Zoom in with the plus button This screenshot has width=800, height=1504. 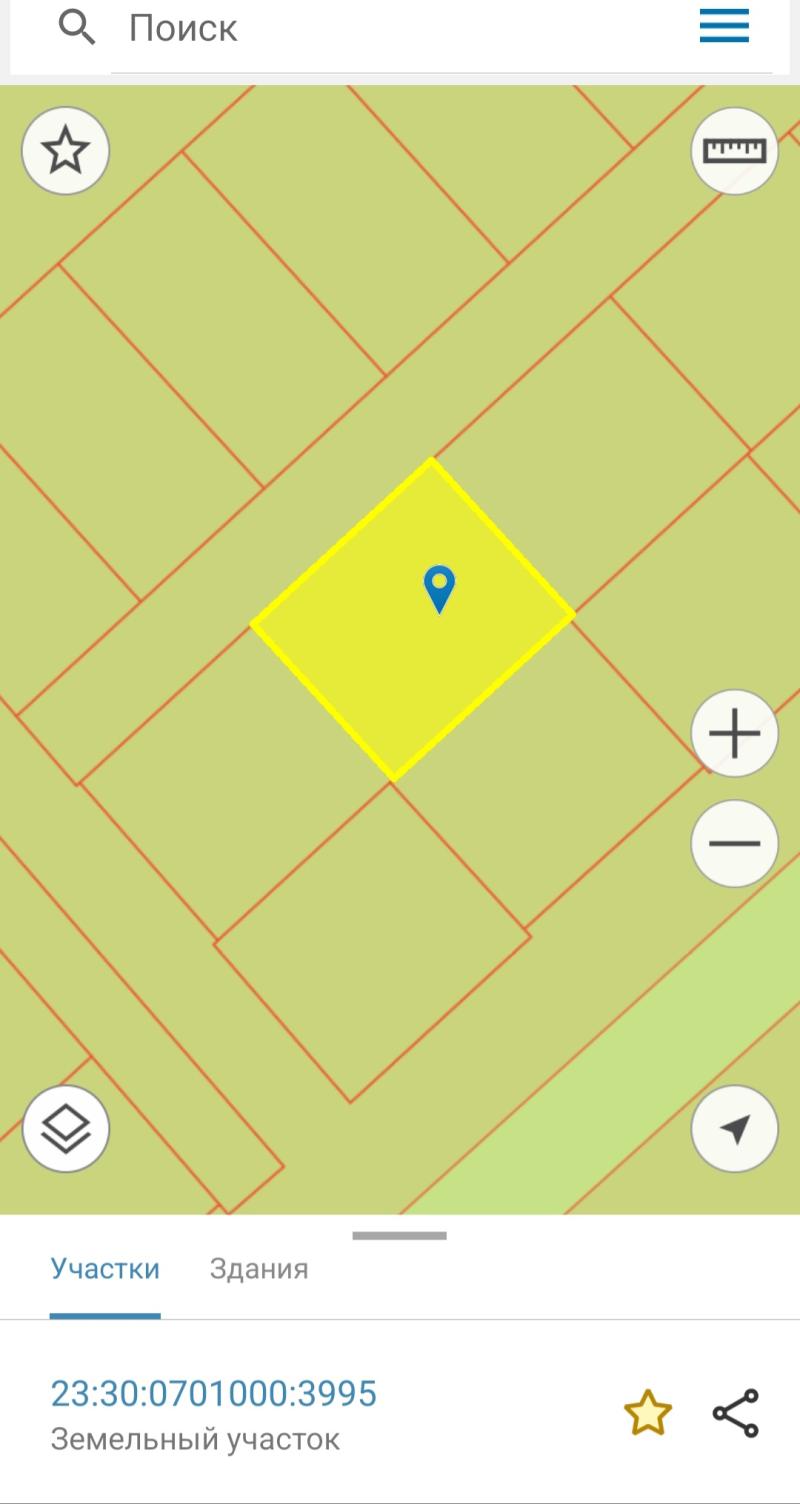(x=734, y=733)
